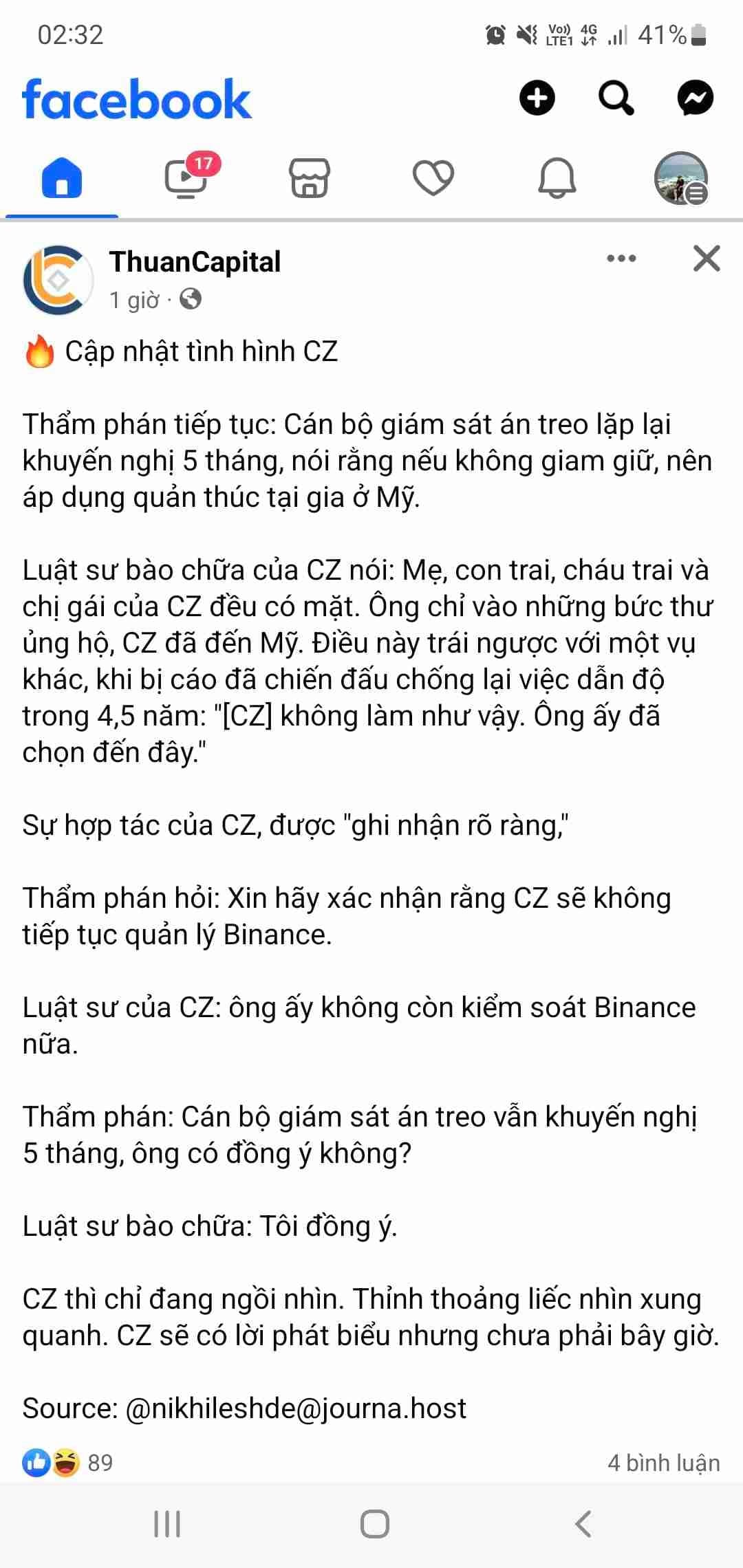Open the three-dot post options menu

[621, 259]
